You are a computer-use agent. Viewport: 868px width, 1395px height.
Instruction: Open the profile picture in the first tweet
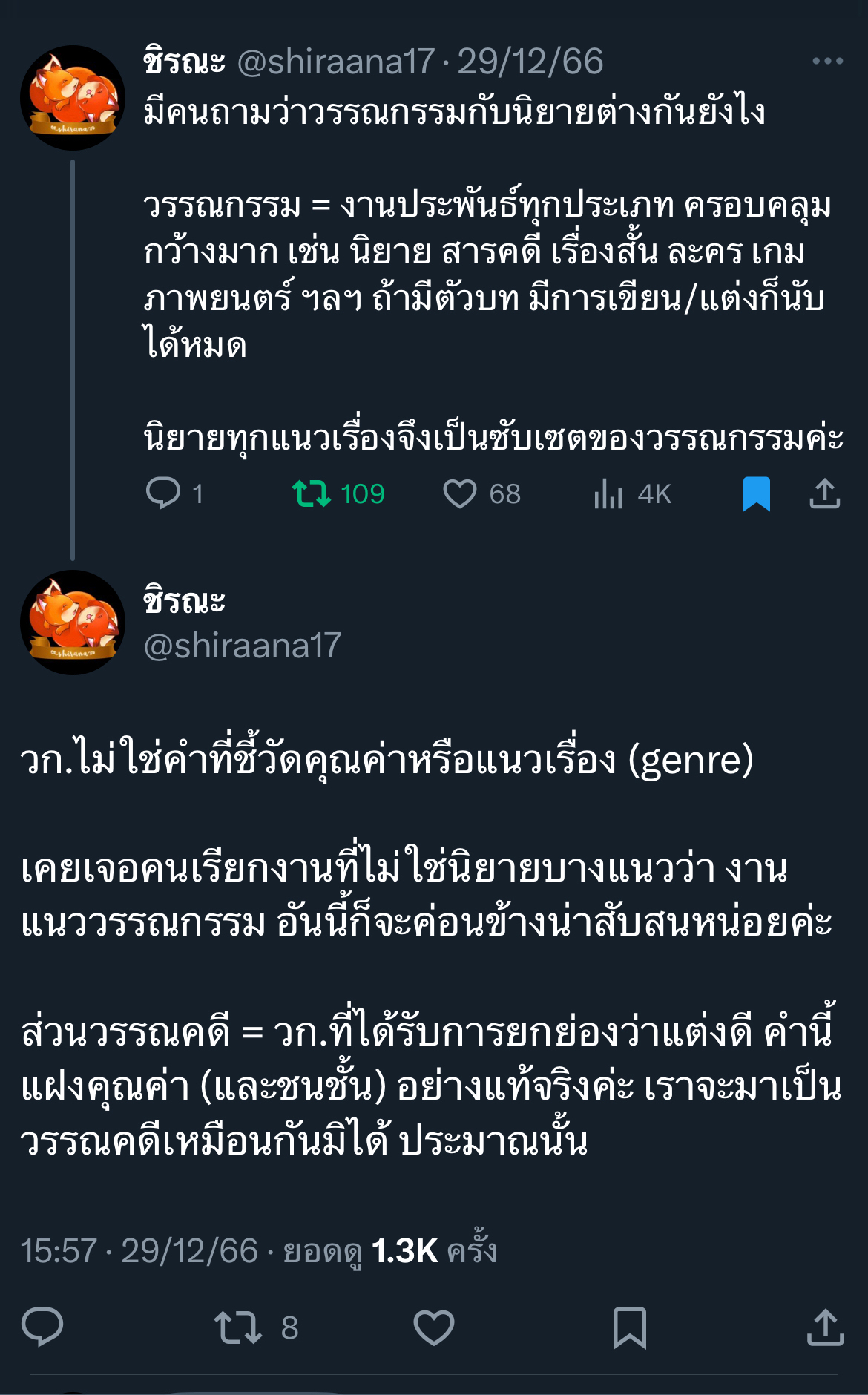(73, 98)
